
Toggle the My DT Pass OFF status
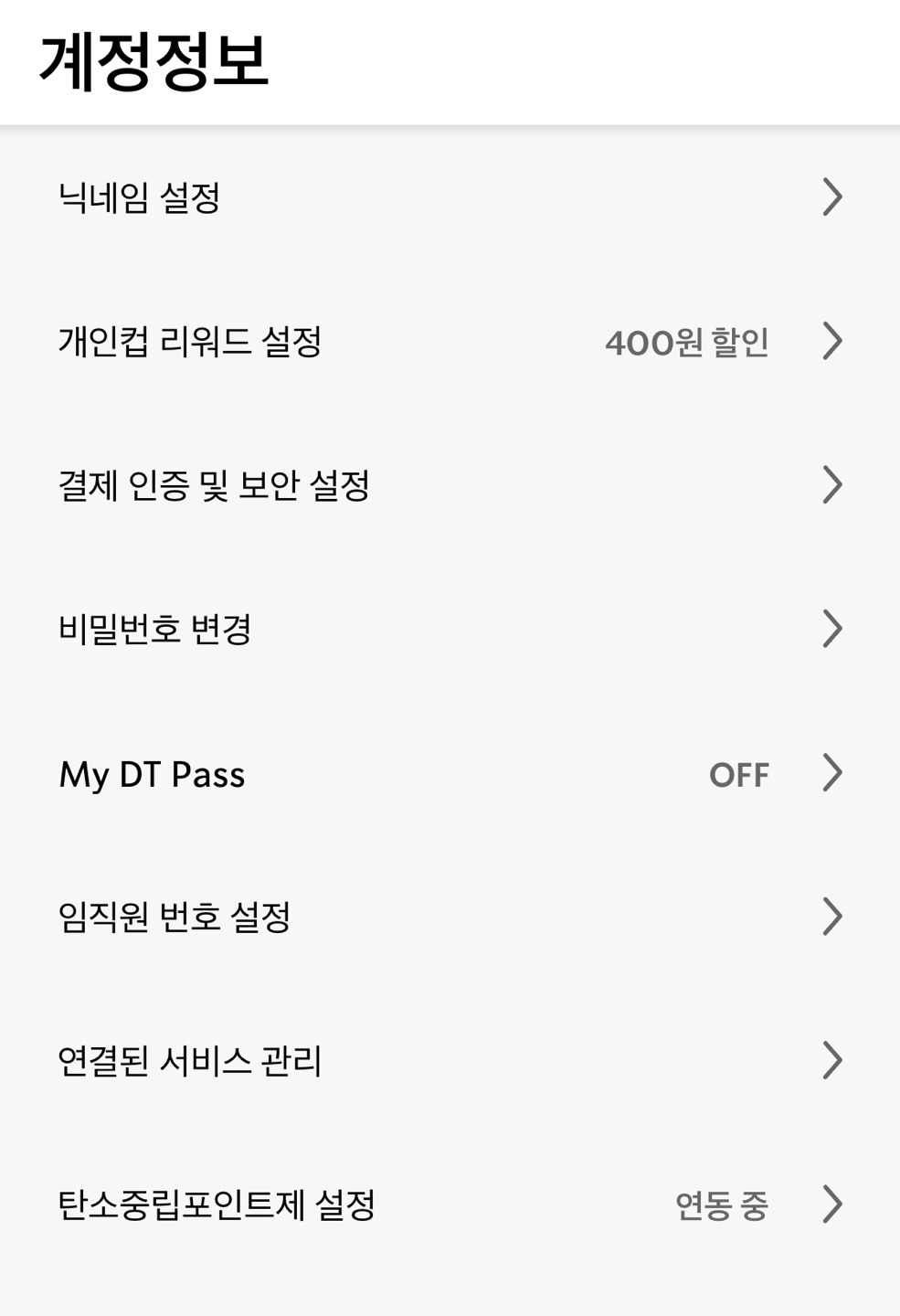739,774
